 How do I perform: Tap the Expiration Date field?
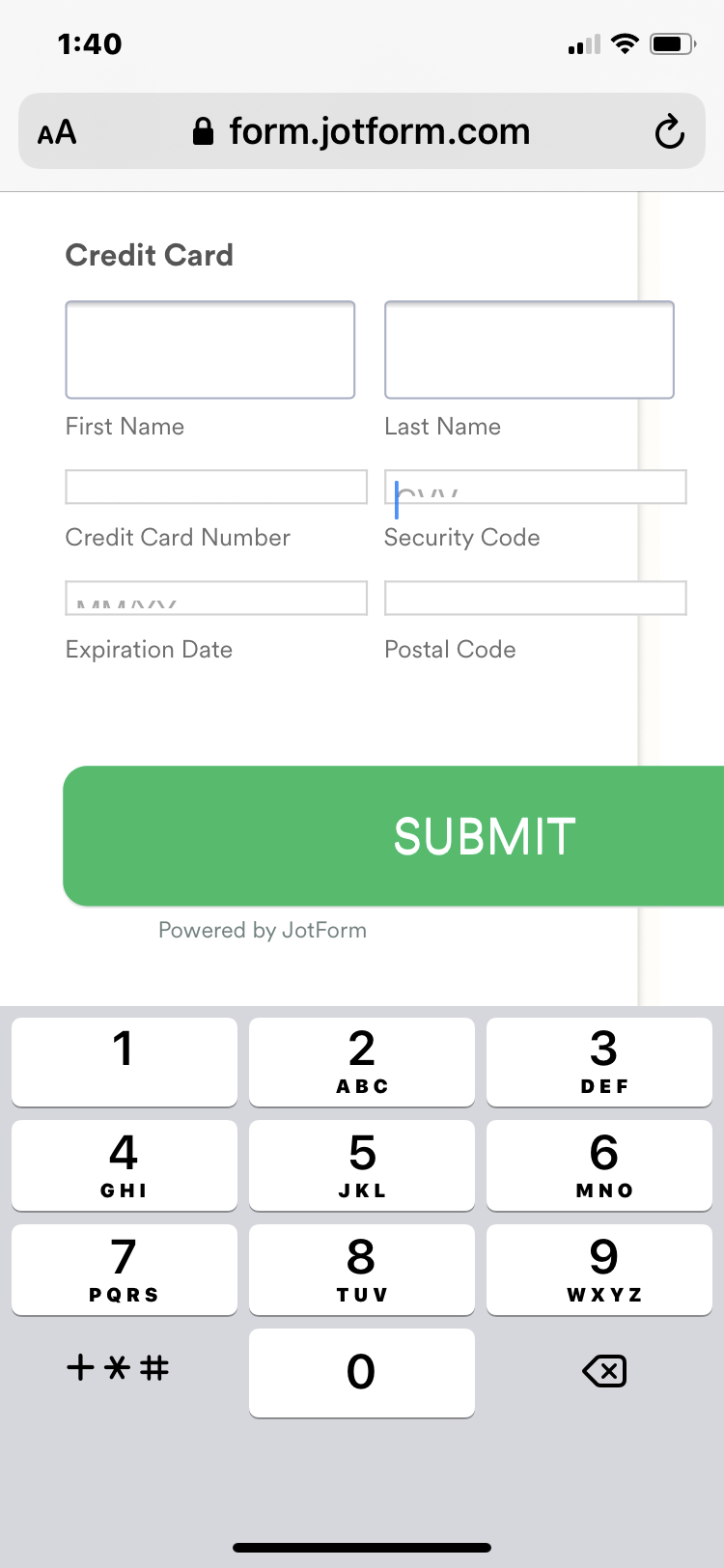216,598
